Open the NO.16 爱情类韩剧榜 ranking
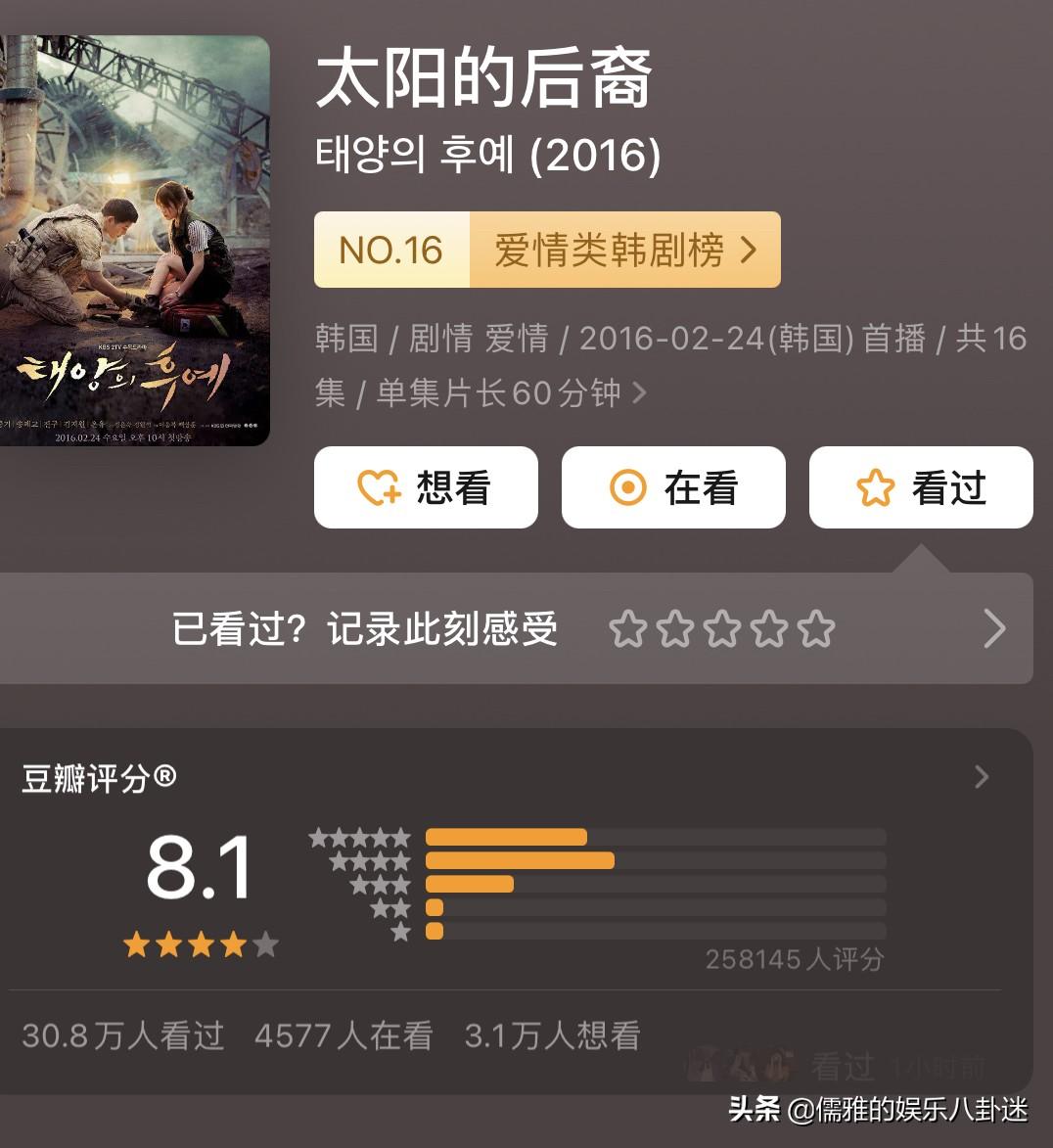1053x1148 pixels. (547, 251)
